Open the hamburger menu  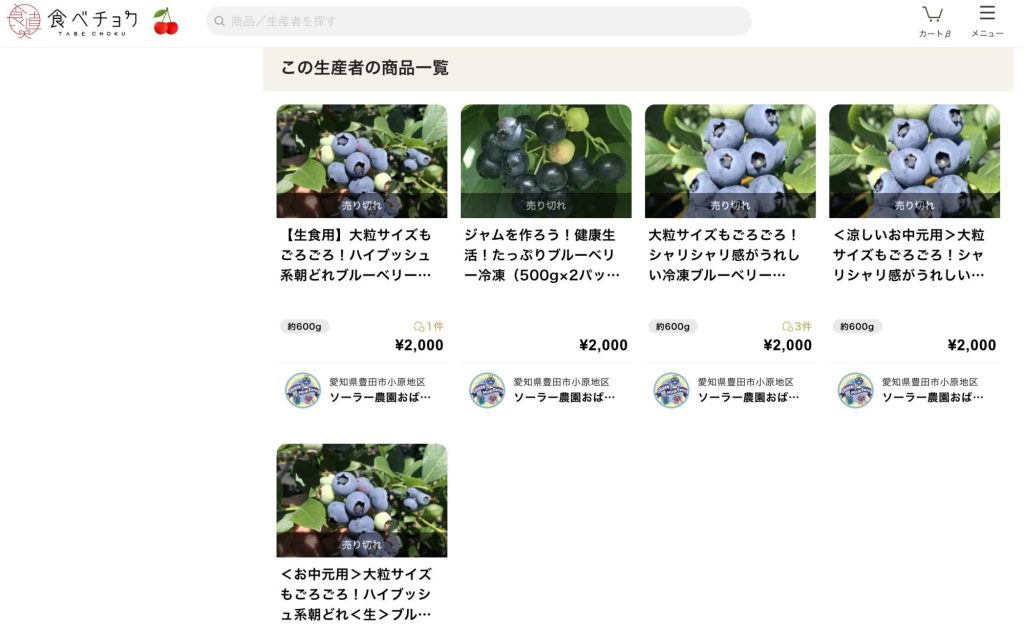987,21
